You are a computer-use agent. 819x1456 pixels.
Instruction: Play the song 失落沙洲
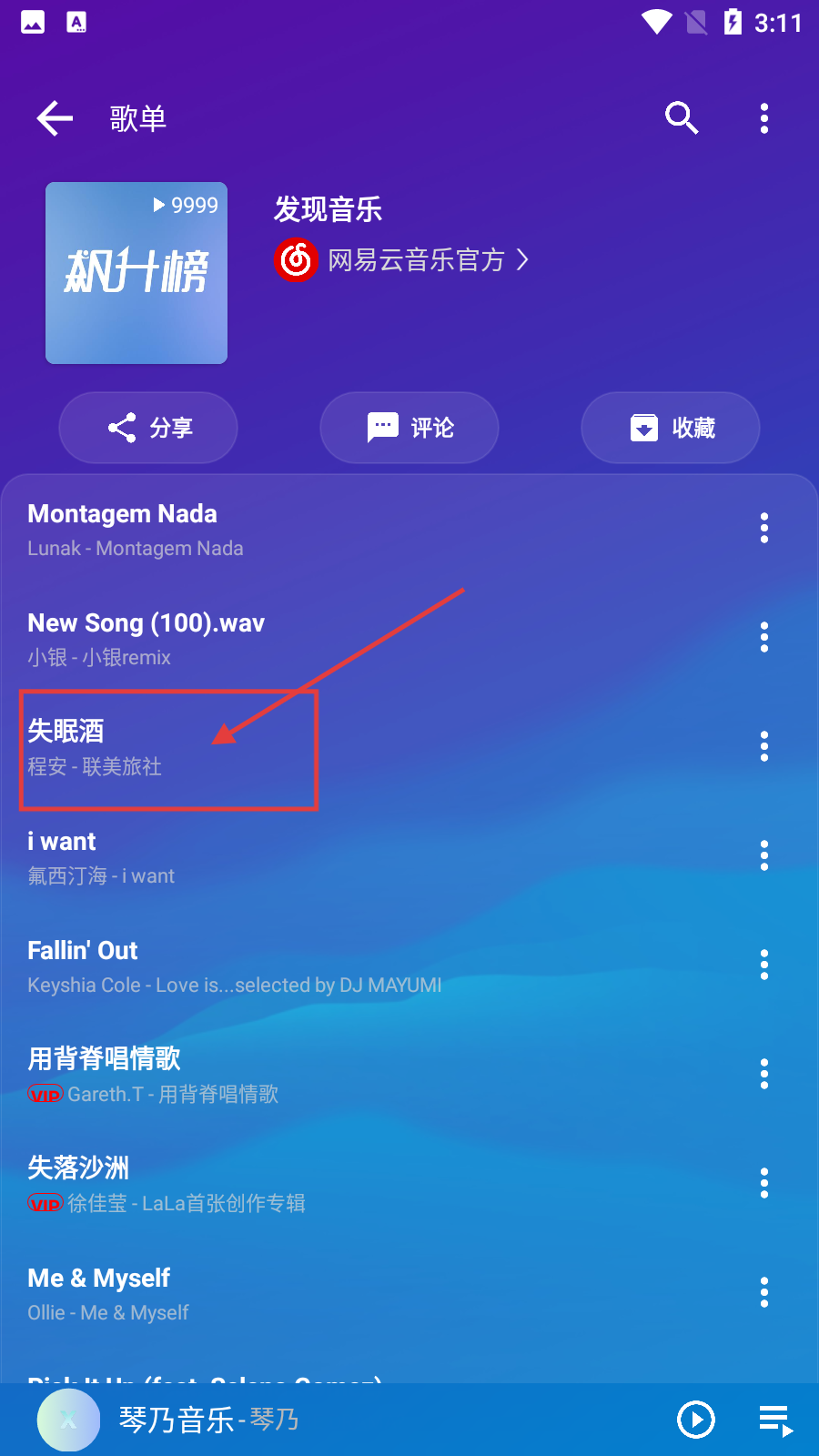tap(273, 1183)
